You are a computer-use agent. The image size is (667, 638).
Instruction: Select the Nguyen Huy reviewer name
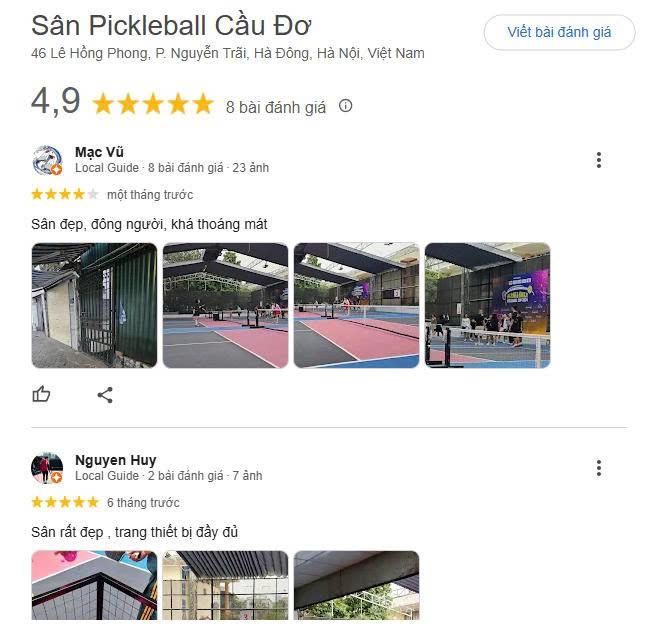115,460
